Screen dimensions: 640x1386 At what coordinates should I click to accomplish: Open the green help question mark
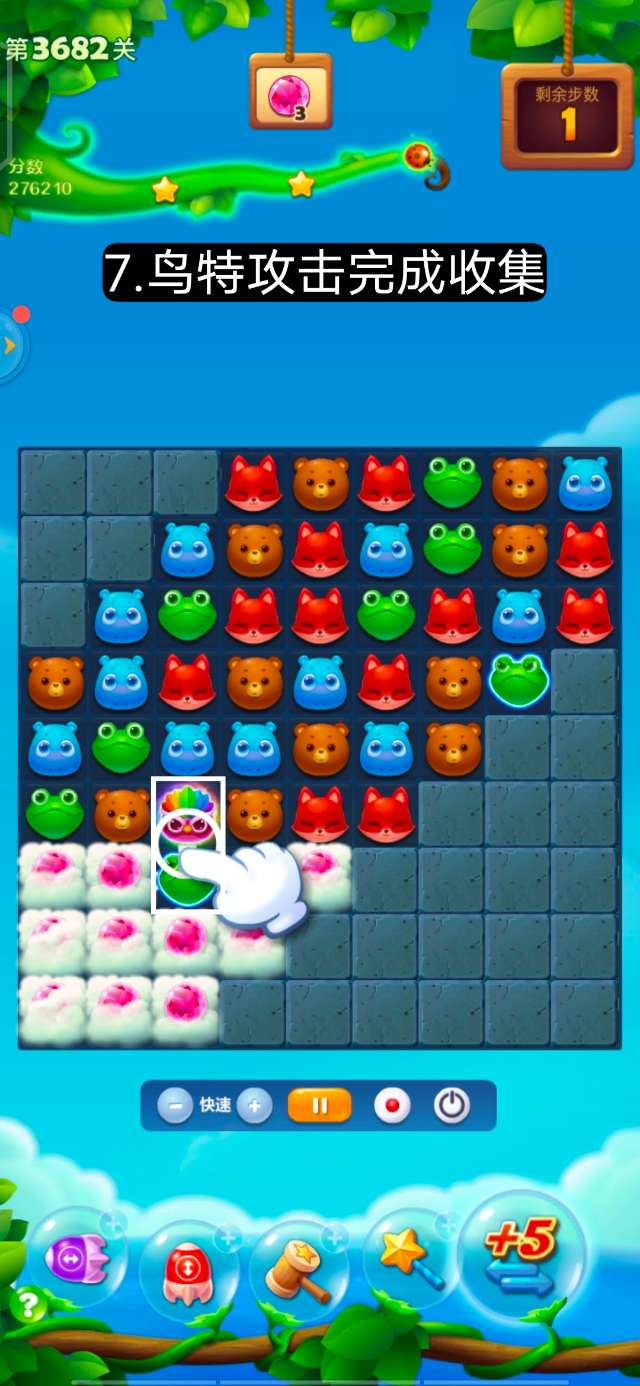(28, 1305)
